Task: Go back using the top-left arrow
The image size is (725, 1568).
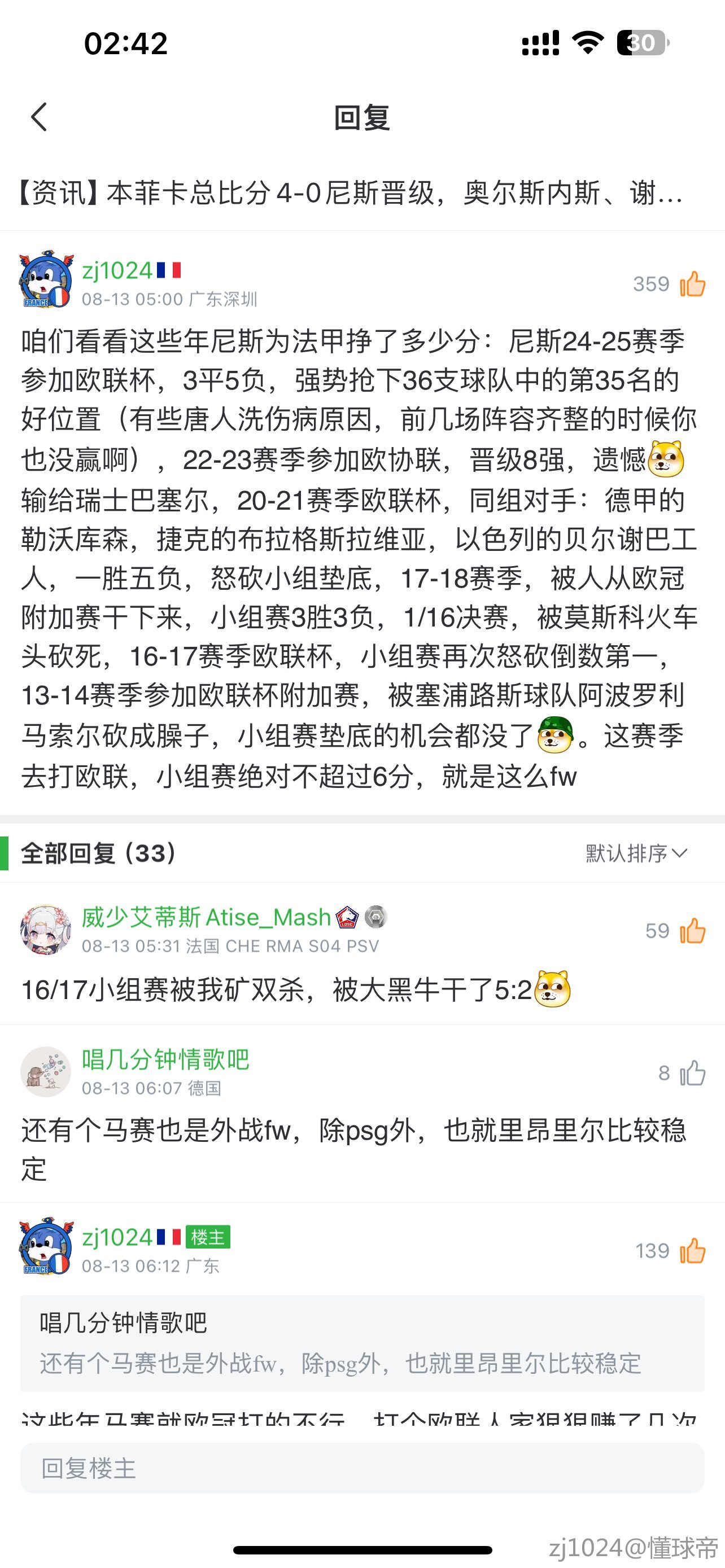Action: pyautogui.click(x=39, y=117)
